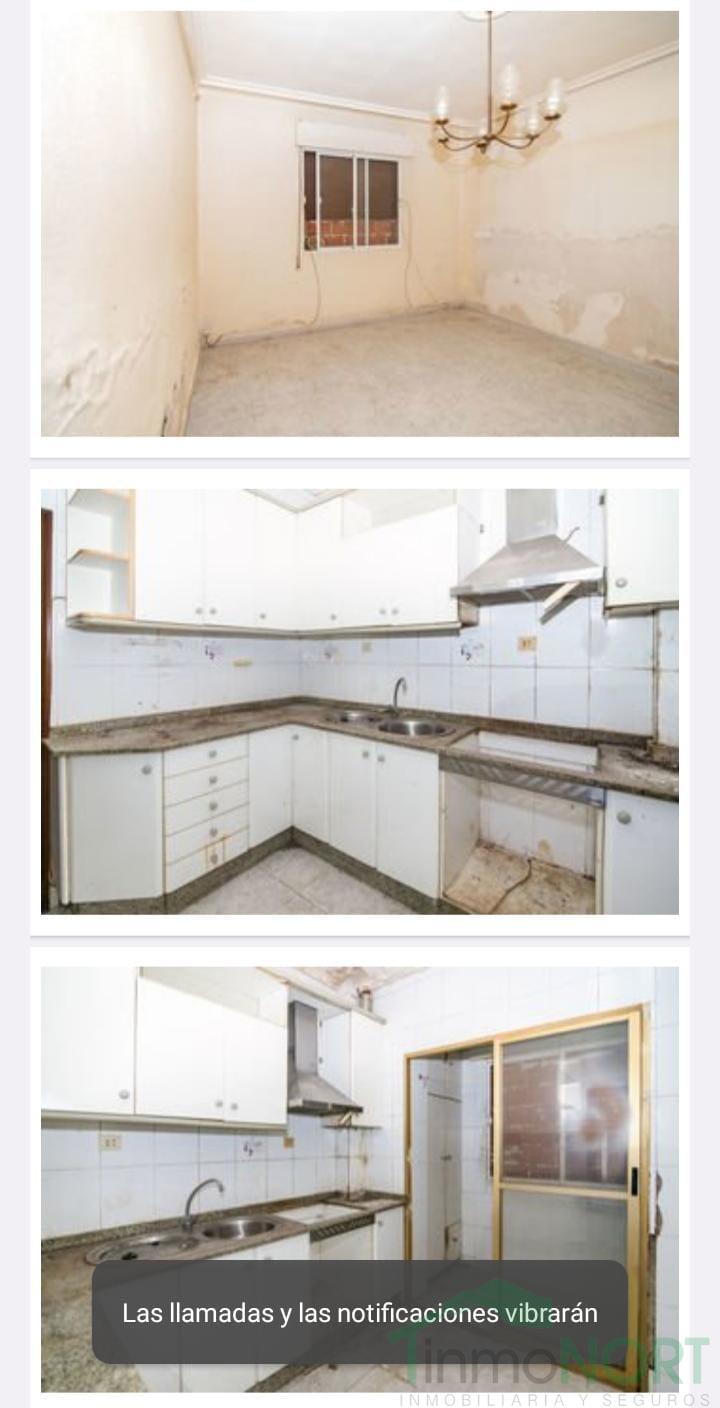
Task: Open the corner kitchen cabinets photo
Action: (x=360, y=701)
